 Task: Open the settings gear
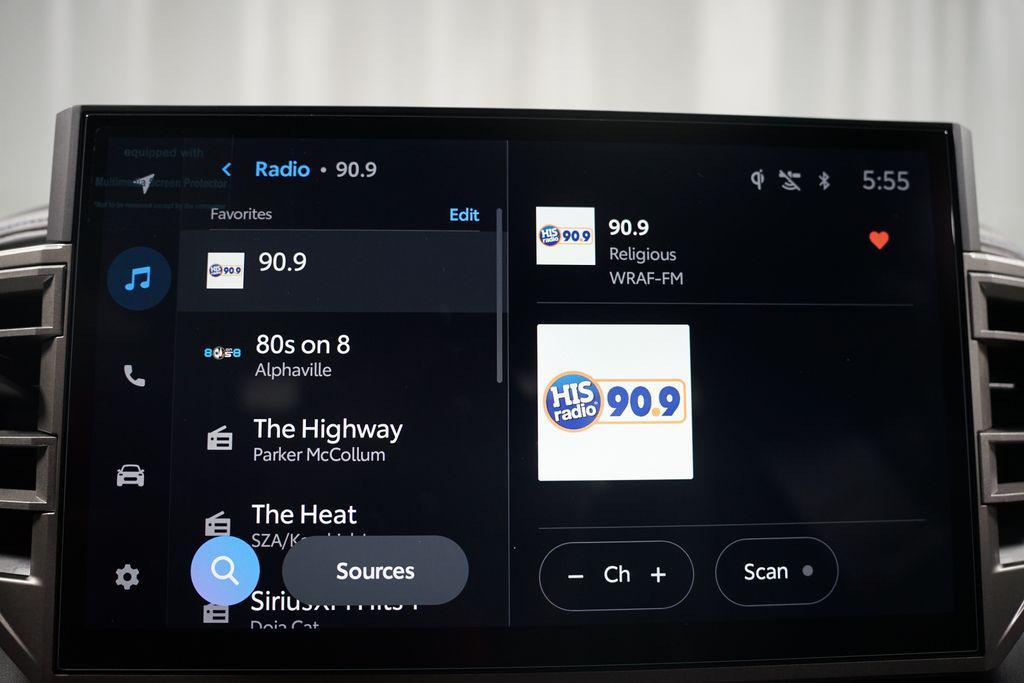[x=127, y=577]
